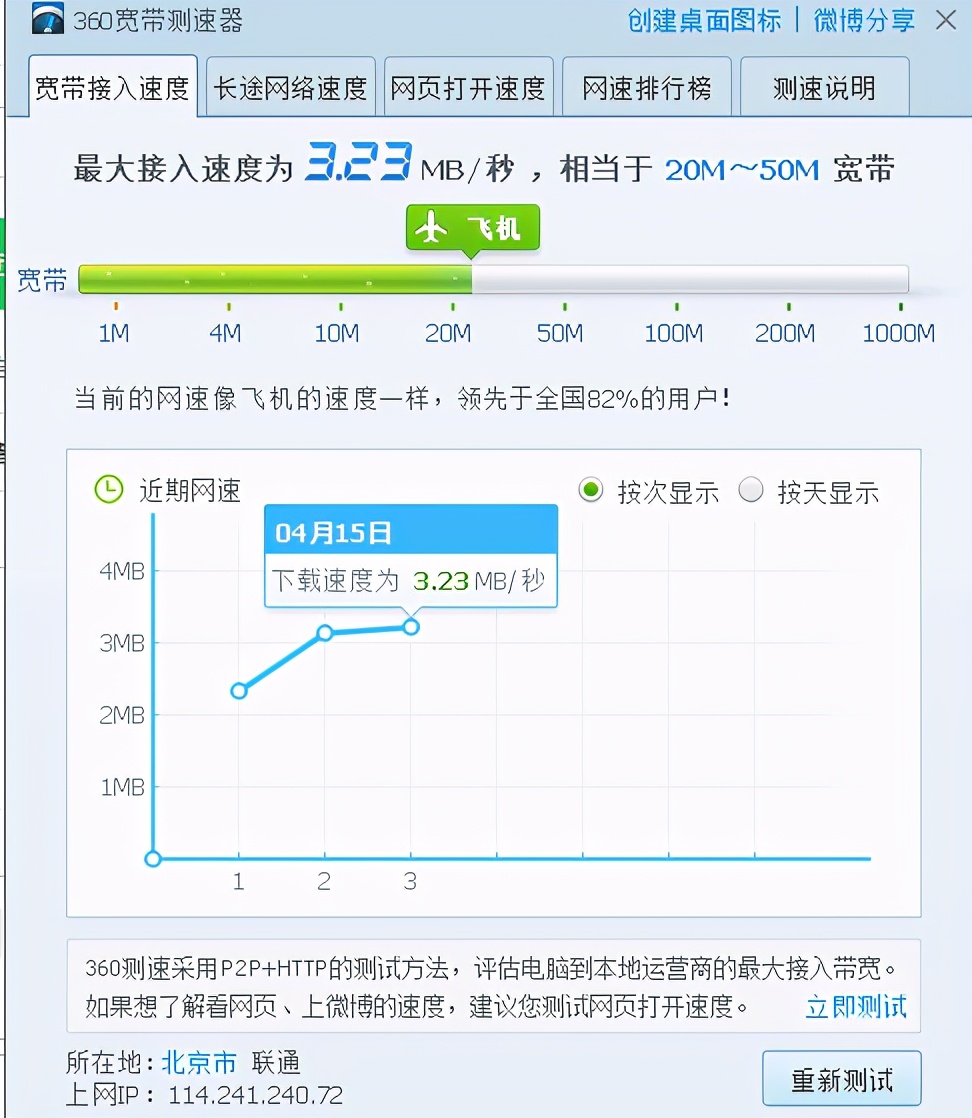Click the airplane speed indicator badge
Screen dimensions: 972x1118
pos(471,228)
